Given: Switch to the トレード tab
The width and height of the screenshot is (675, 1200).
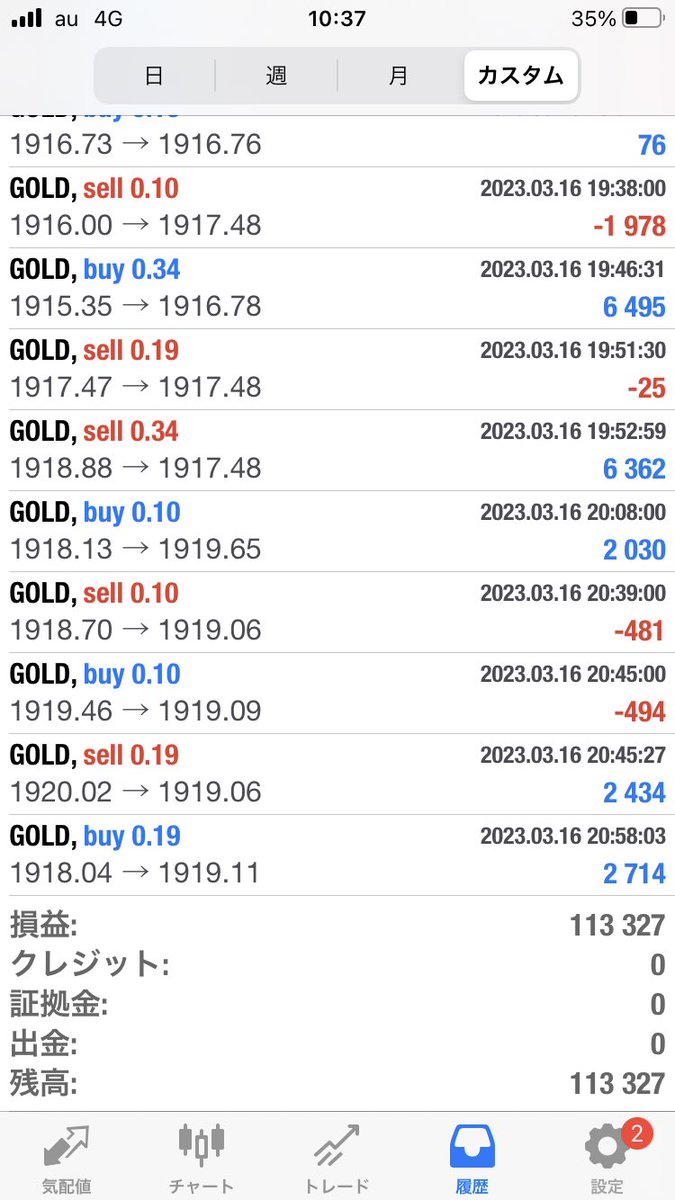Looking at the screenshot, I should click(x=336, y=1158).
